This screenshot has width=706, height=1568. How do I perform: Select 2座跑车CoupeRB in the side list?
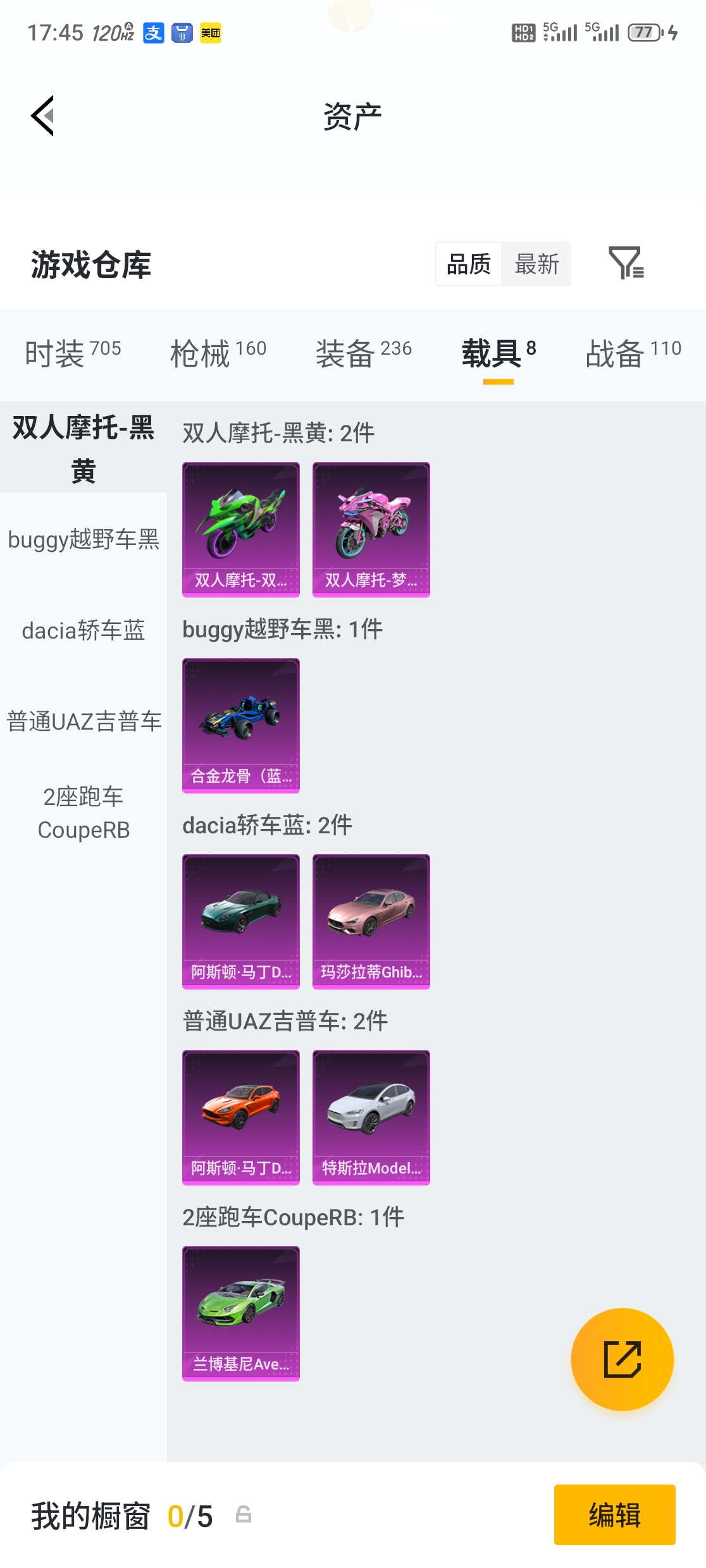click(x=84, y=813)
